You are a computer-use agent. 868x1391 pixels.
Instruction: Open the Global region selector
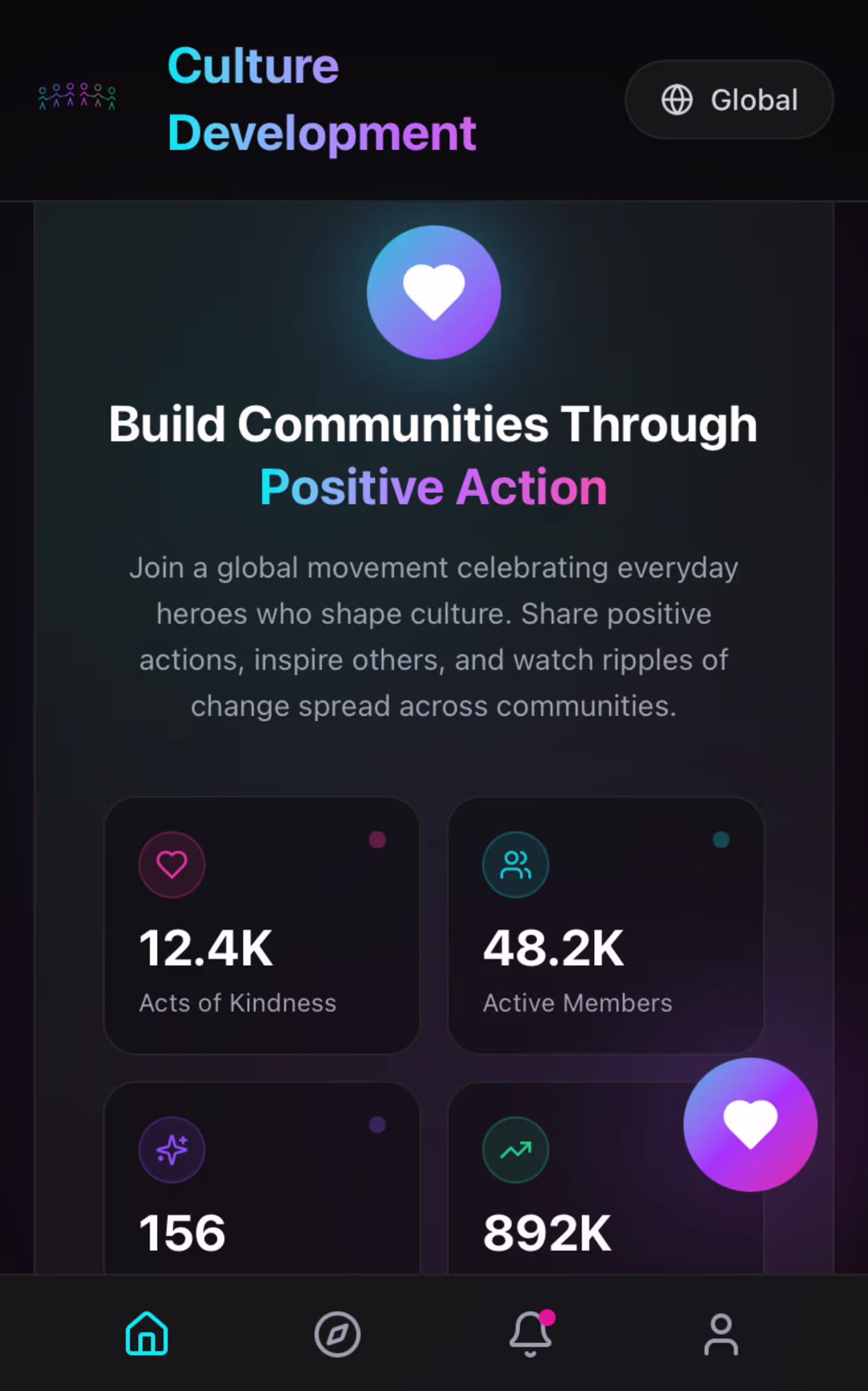[x=729, y=100]
